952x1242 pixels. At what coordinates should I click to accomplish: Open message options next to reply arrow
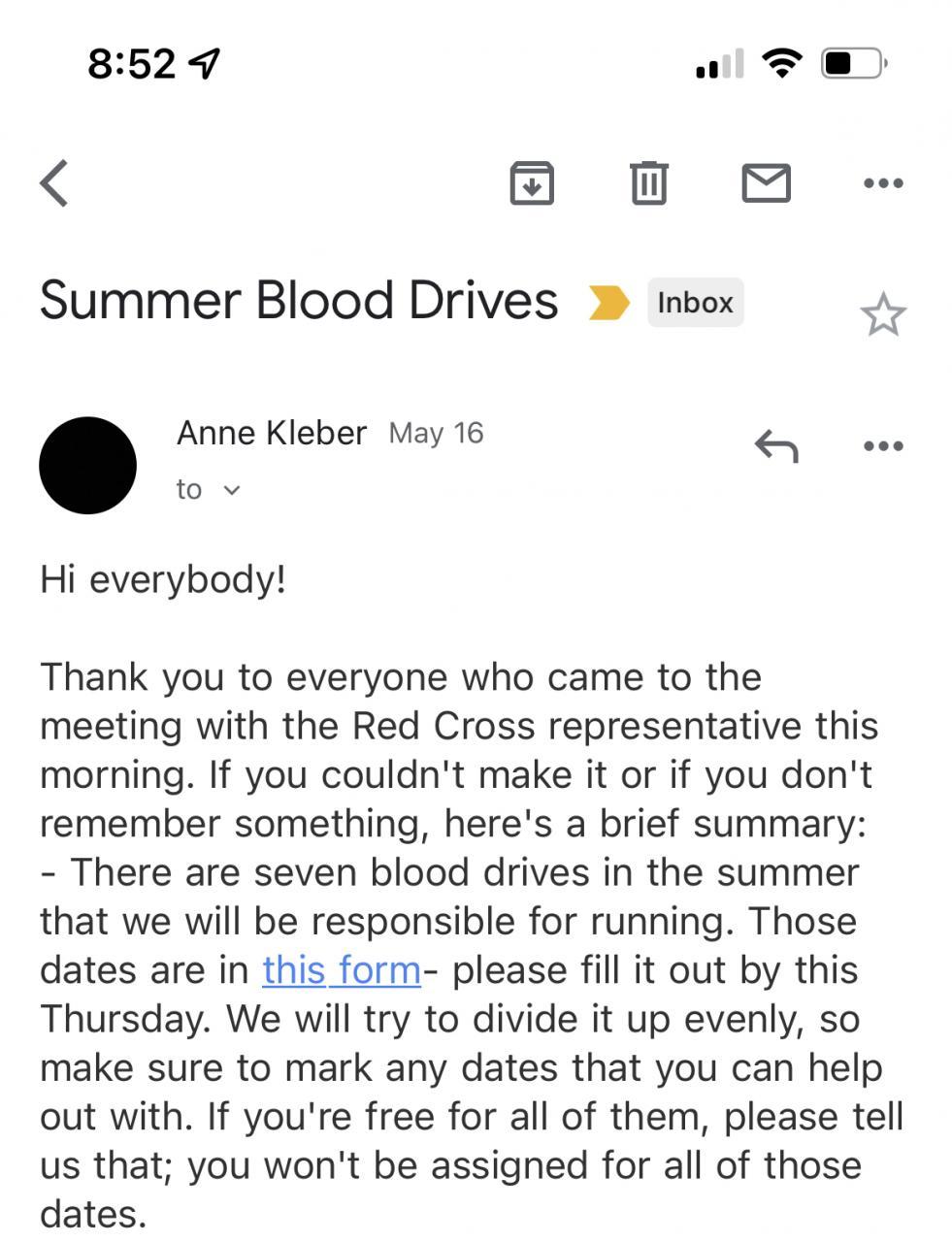coord(882,446)
